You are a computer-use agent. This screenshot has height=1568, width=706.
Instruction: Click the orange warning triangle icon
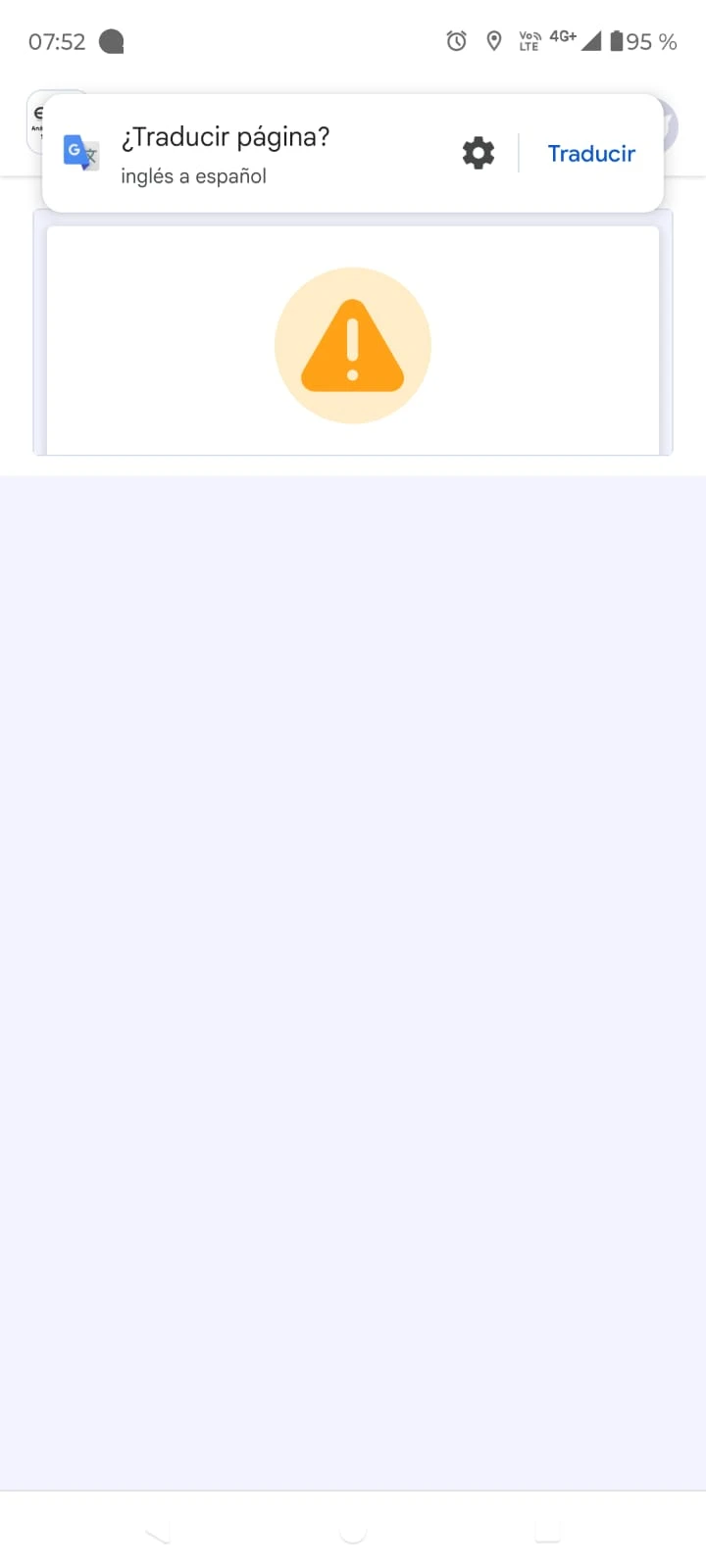[x=352, y=346]
